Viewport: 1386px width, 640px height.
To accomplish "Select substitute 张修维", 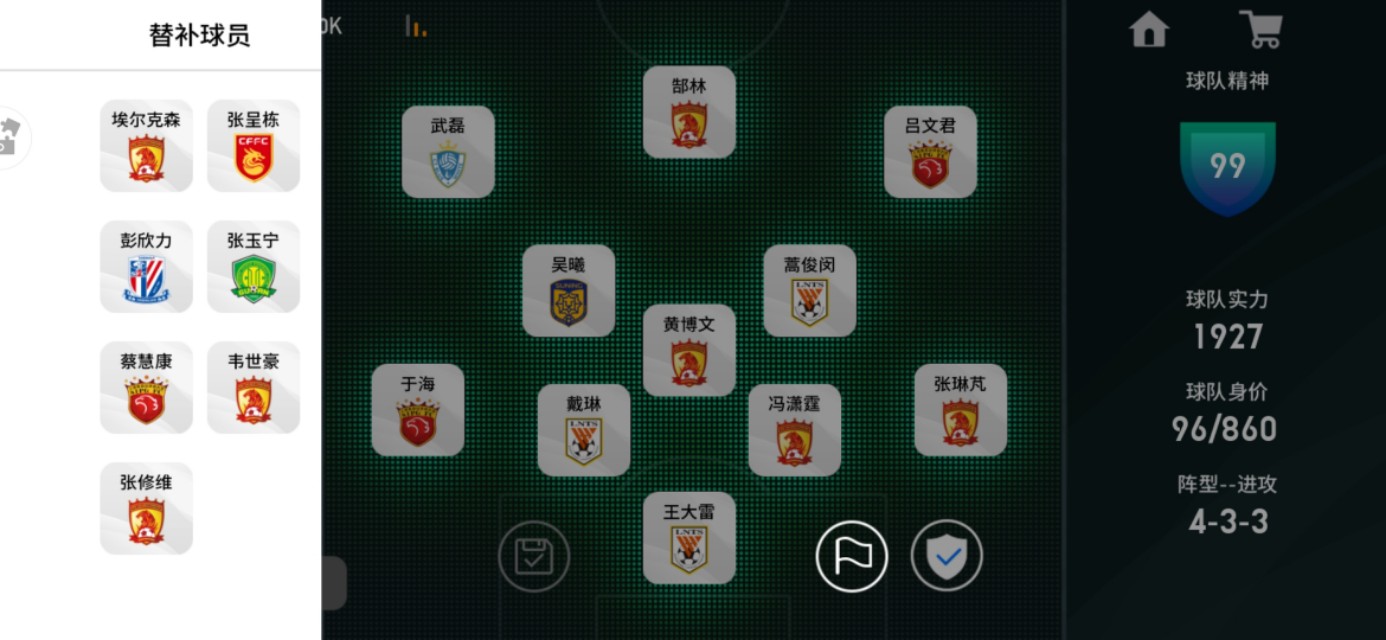I will [x=146, y=508].
